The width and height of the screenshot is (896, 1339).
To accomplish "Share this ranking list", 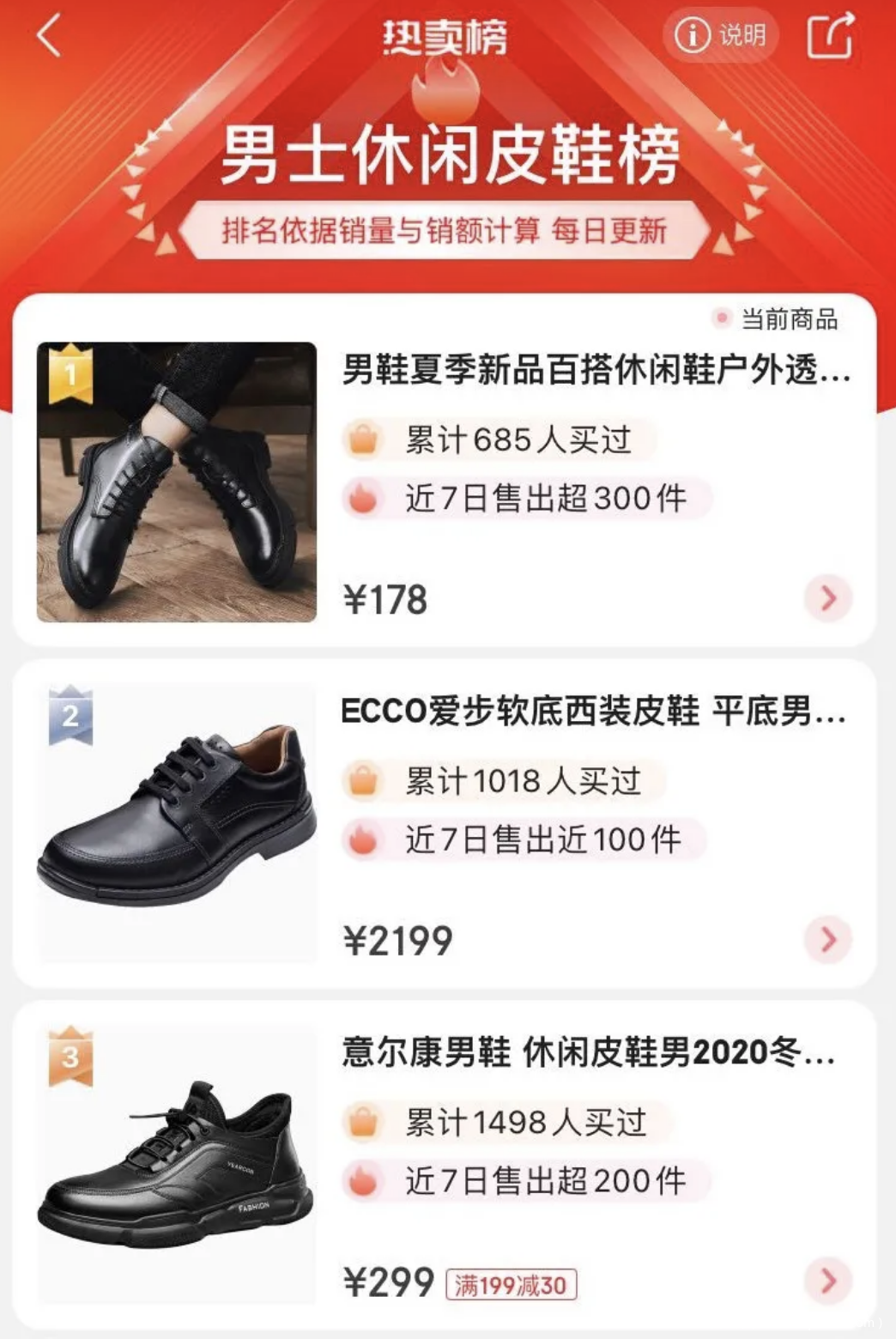I will pos(830,36).
